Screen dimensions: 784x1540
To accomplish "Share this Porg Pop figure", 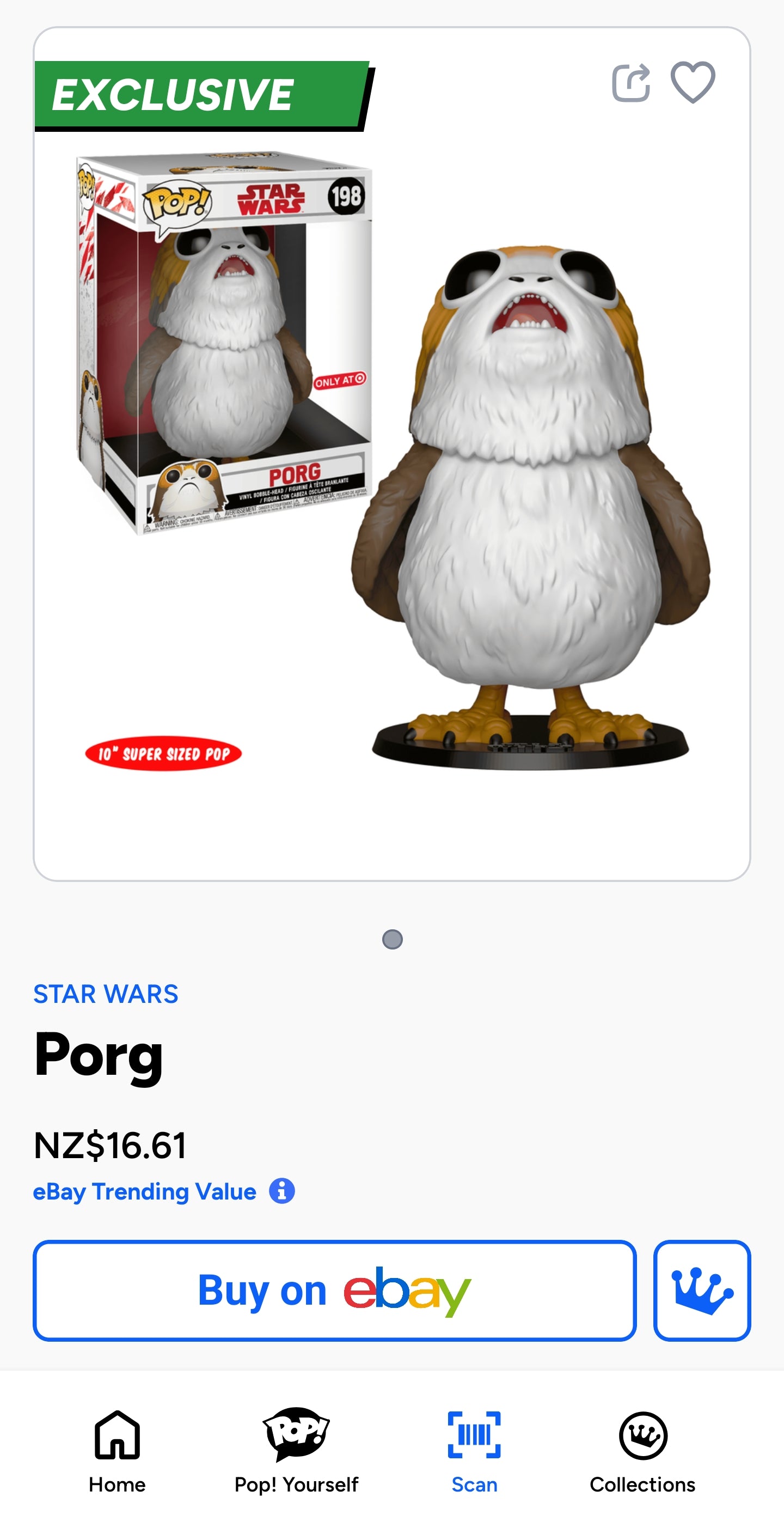I will tap(630, 82).
